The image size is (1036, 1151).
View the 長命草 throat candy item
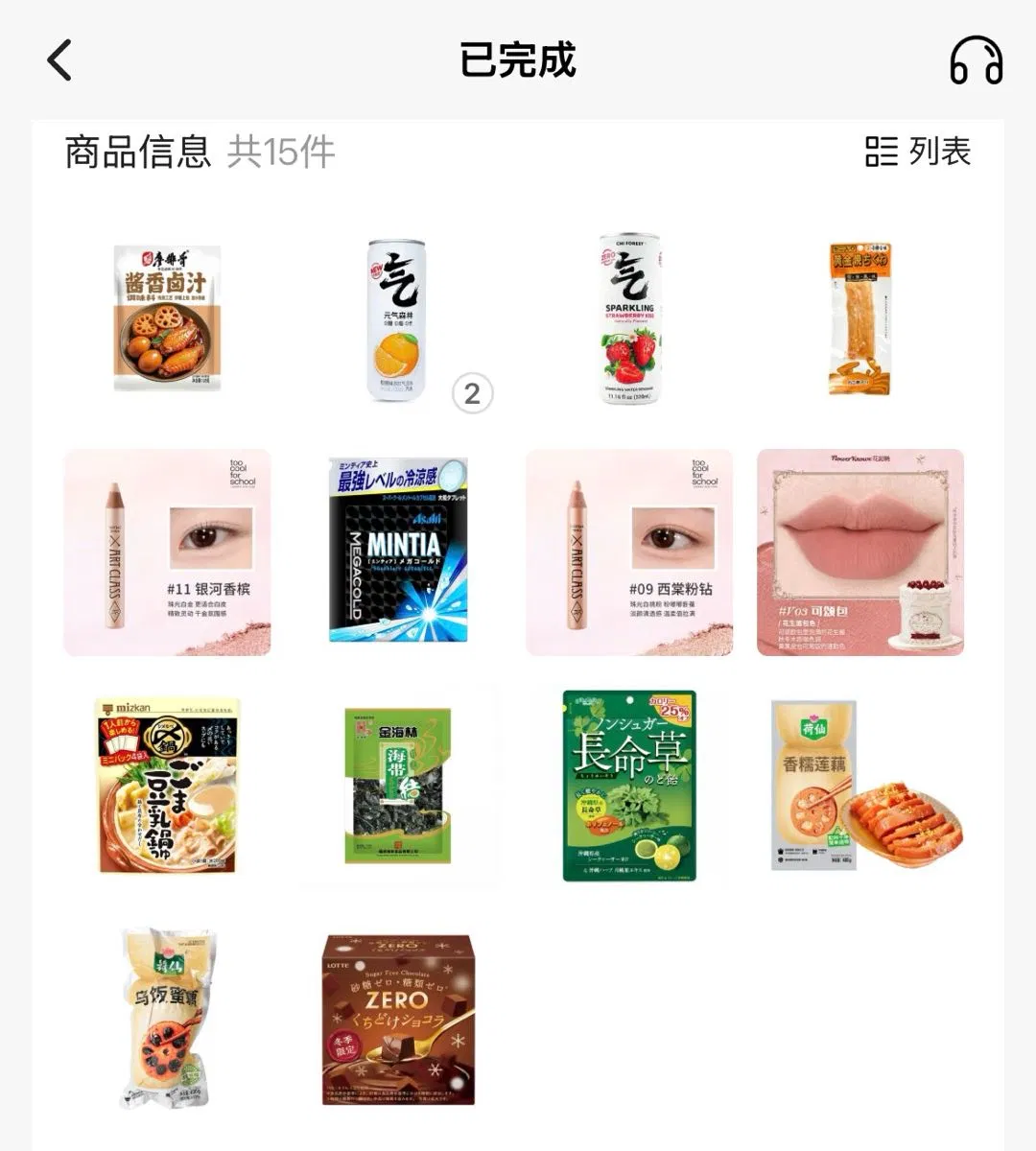[x=629, y=786]
